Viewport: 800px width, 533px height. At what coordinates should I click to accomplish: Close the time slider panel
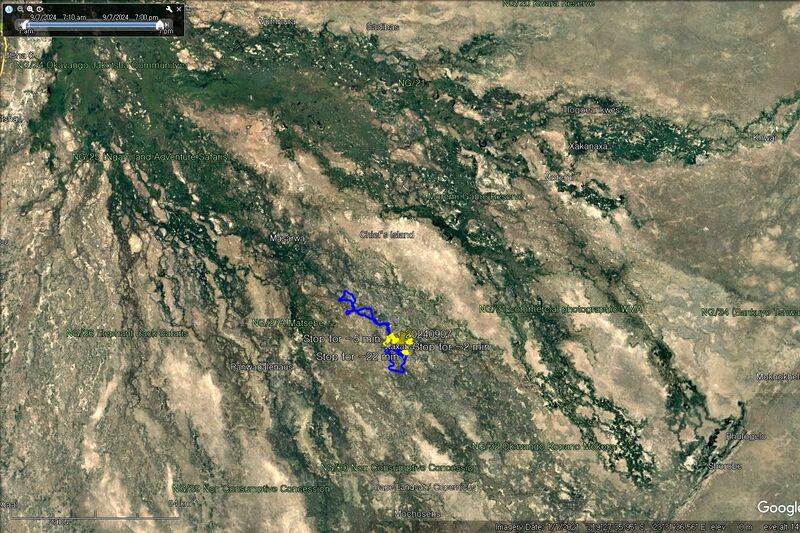[179, 9]
